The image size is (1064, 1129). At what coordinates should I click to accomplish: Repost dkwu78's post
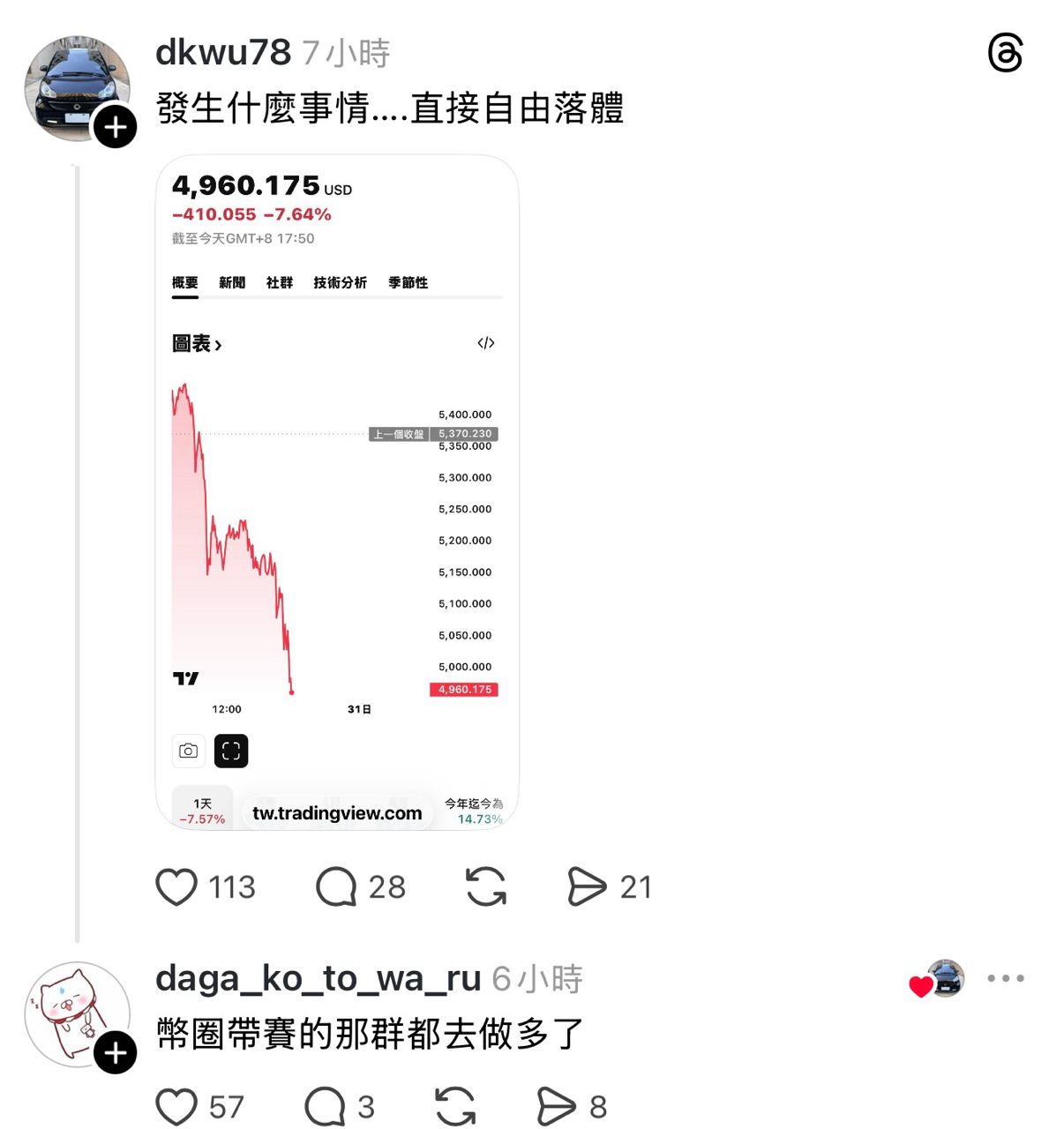tap(486, 886)
